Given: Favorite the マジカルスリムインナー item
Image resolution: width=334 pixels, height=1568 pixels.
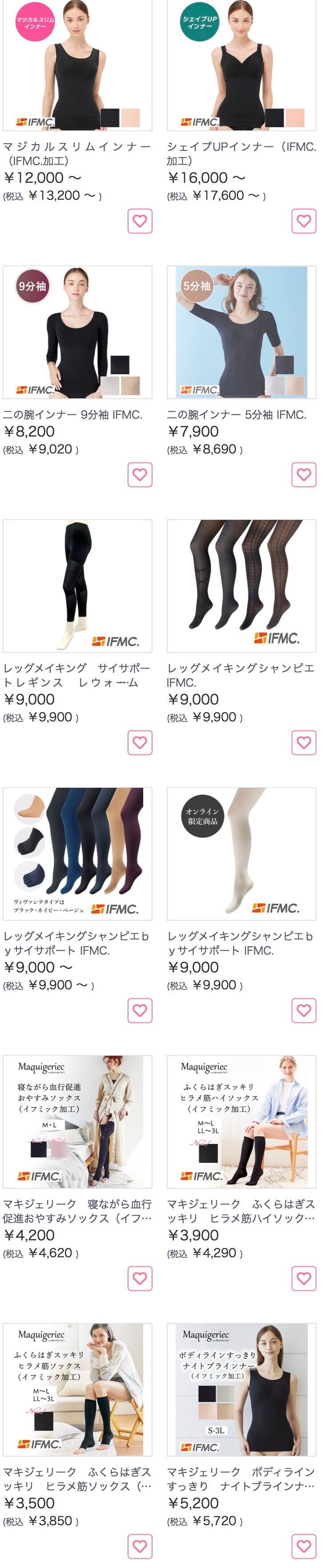Looking at the screenshot, I should [140, 221].
